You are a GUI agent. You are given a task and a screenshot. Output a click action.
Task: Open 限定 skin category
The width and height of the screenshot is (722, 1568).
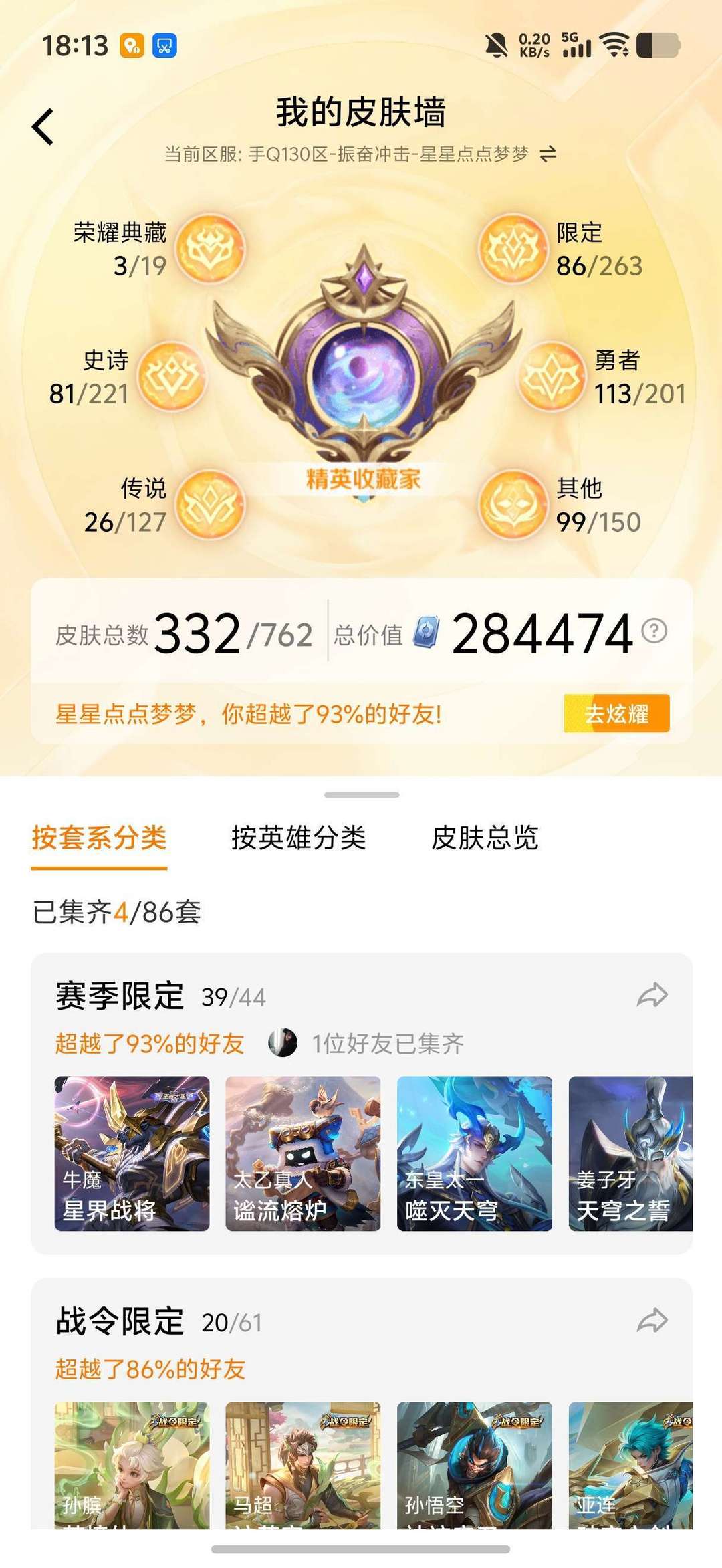512,249
